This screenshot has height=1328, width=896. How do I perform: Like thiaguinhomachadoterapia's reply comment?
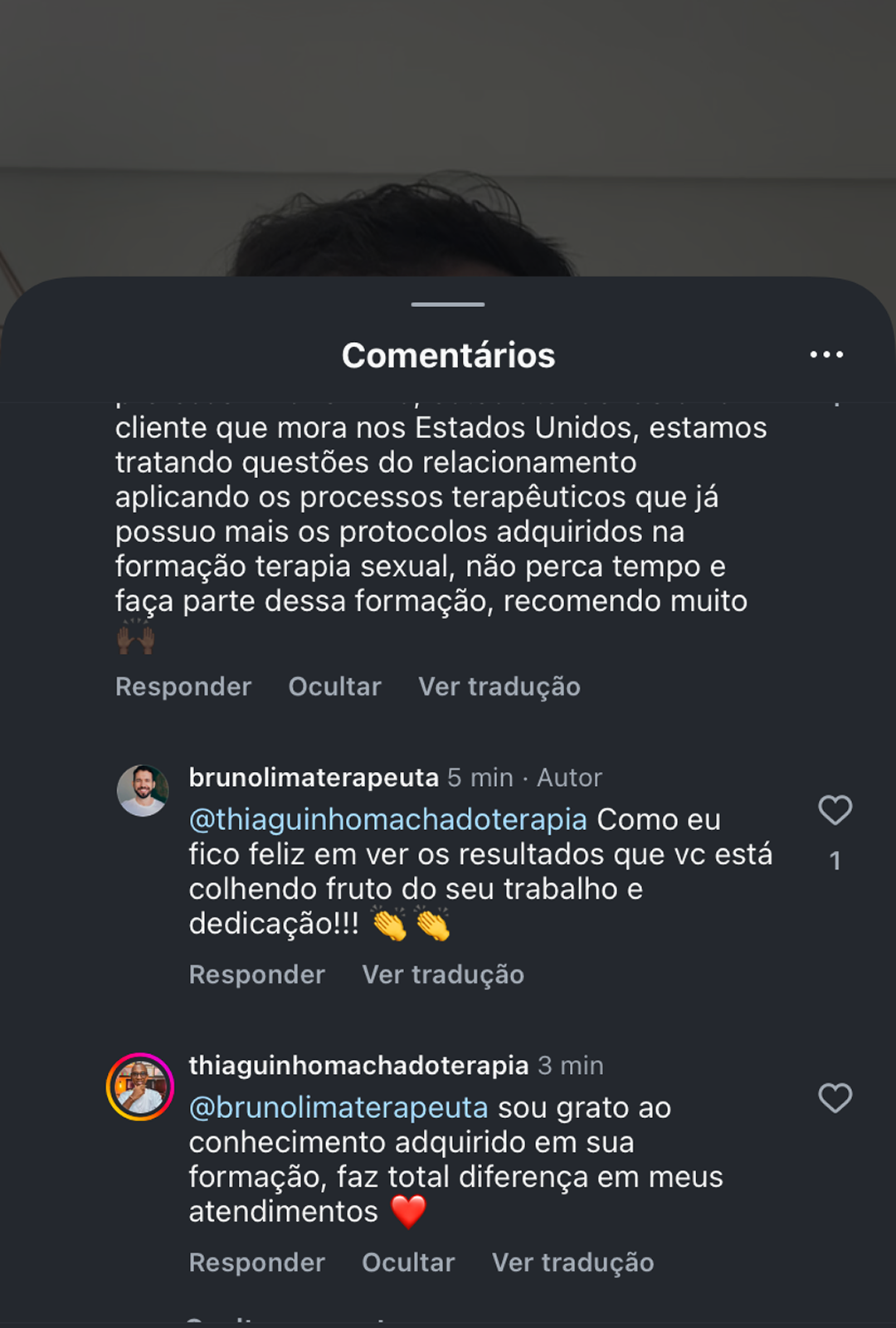pyautogui.click(x=835, y=1098)
